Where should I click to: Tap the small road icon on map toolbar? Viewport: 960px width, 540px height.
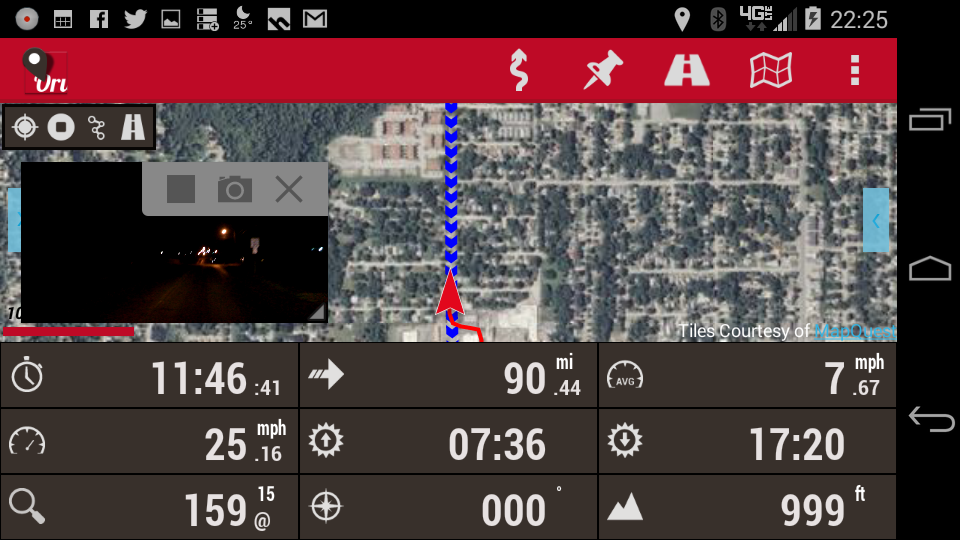pyautogui.click(x=133, y=127)
